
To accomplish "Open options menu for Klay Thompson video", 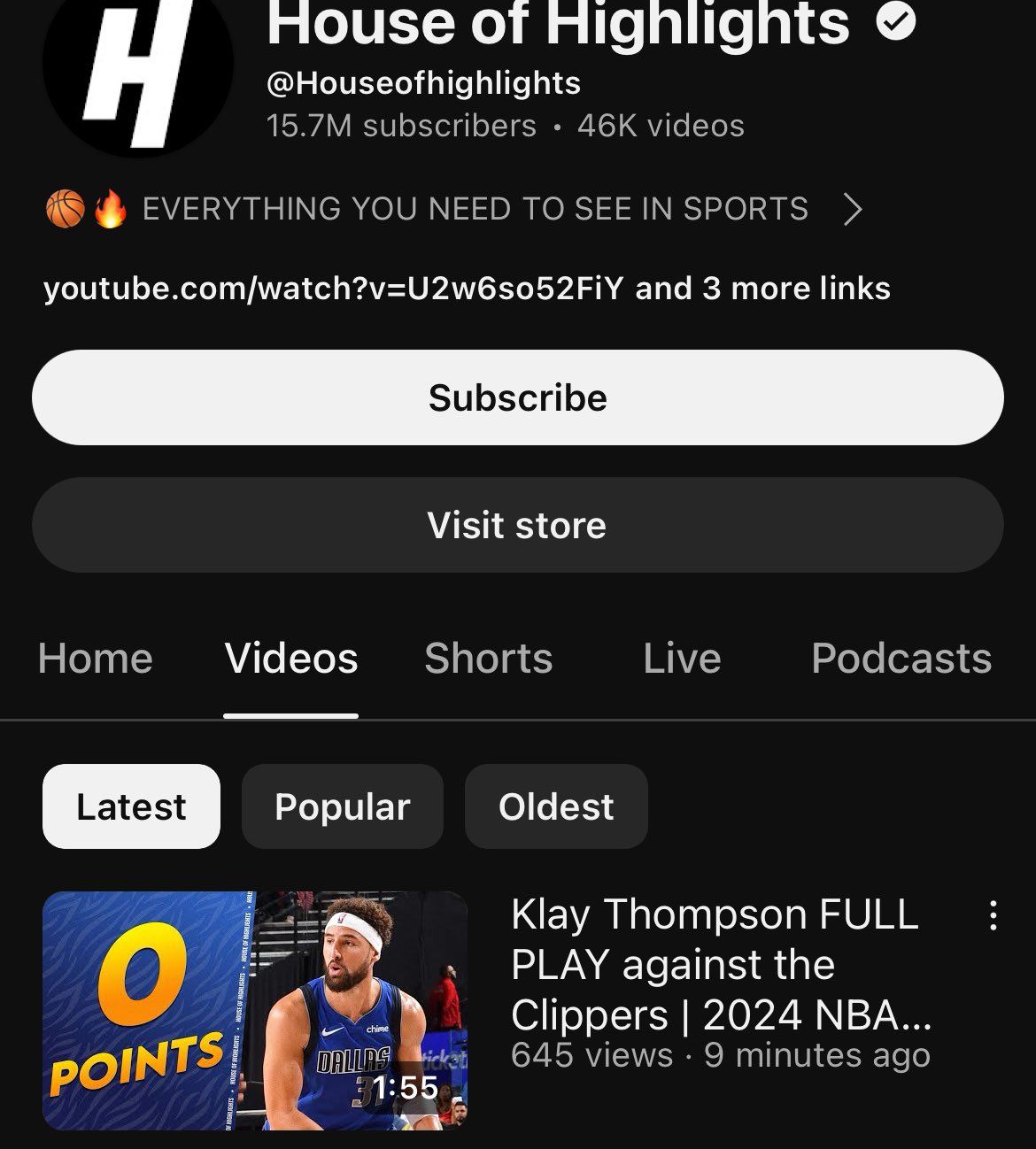I will [x=993, y=915].
